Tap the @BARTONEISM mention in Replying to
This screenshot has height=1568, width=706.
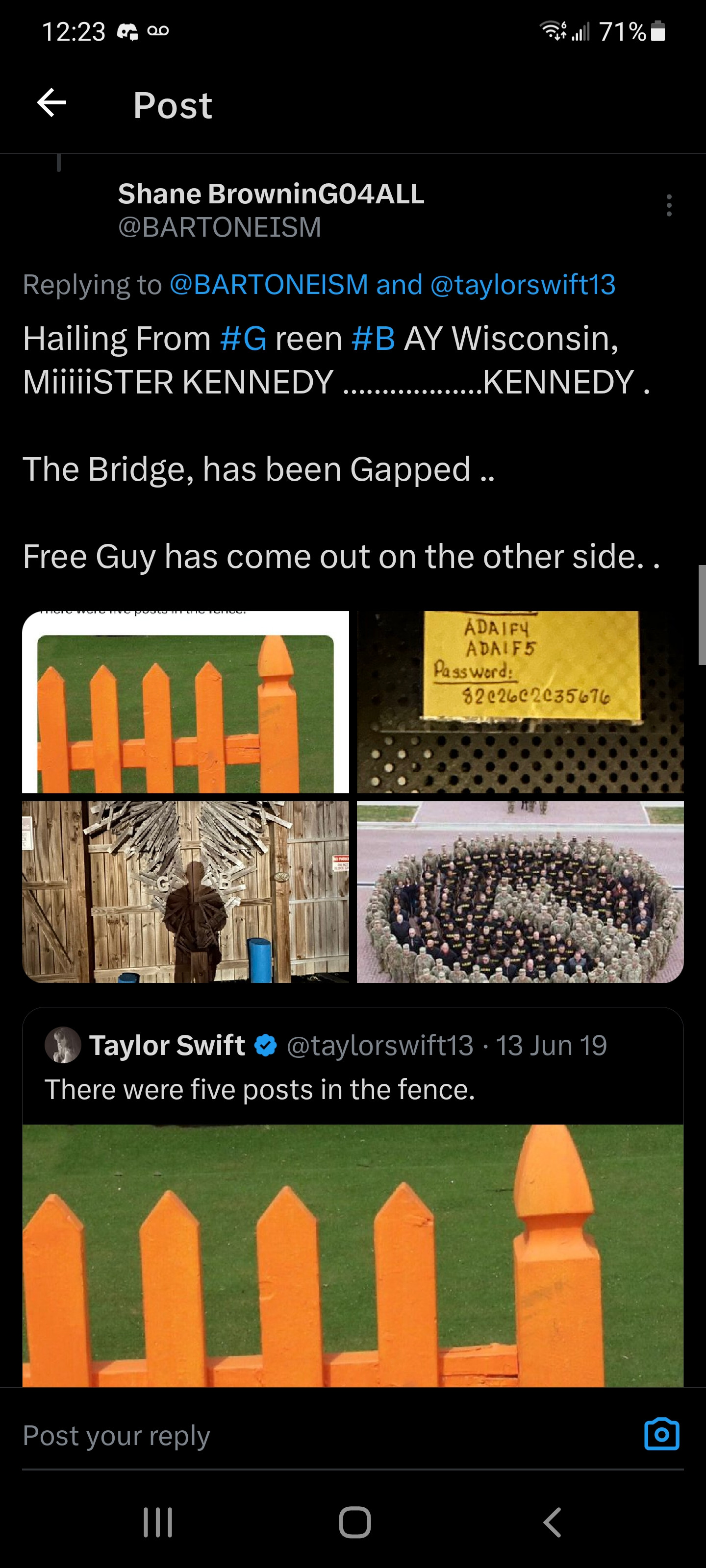pos(269,285)
